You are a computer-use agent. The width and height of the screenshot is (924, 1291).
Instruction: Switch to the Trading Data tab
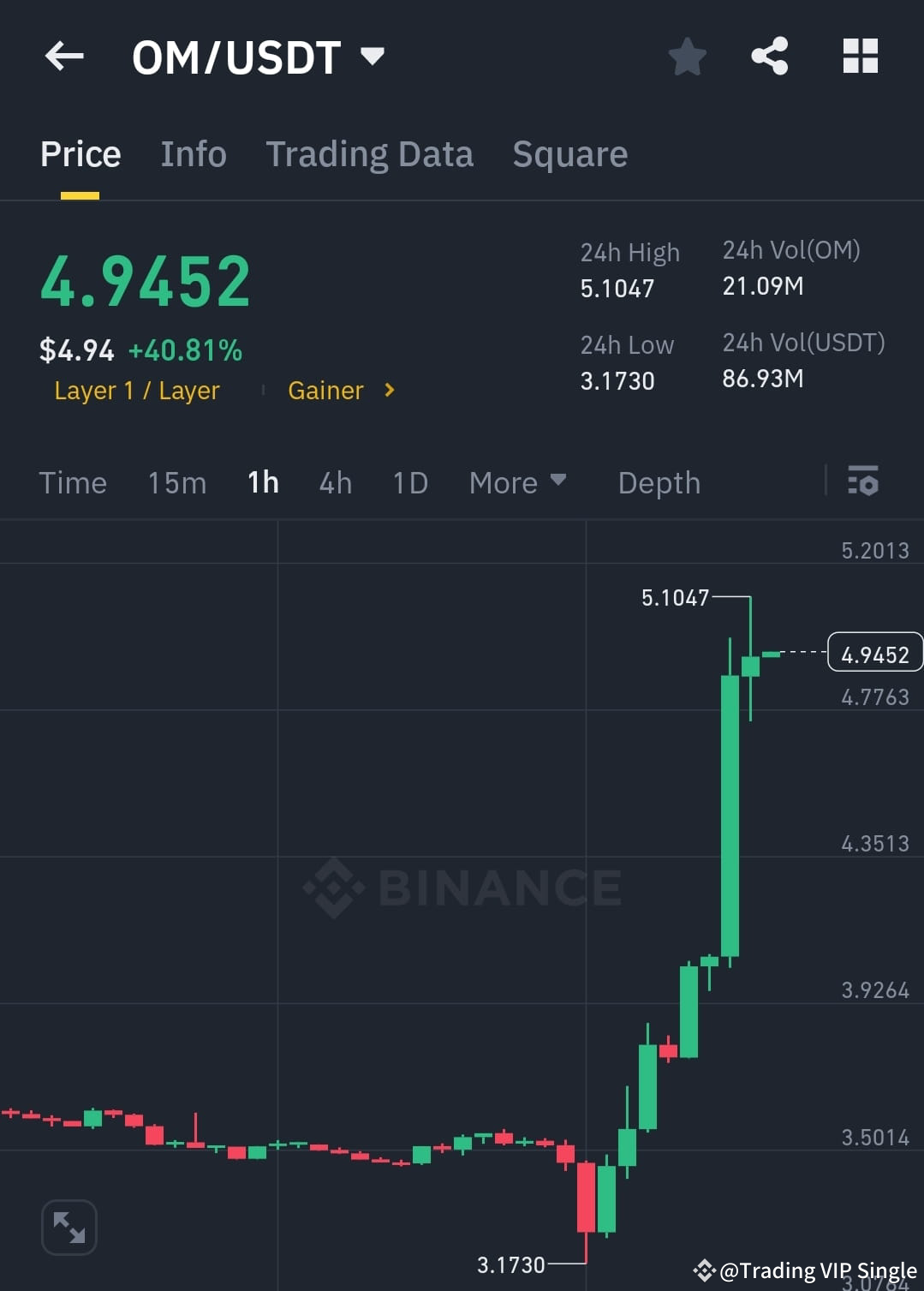[x=370, y=154]
